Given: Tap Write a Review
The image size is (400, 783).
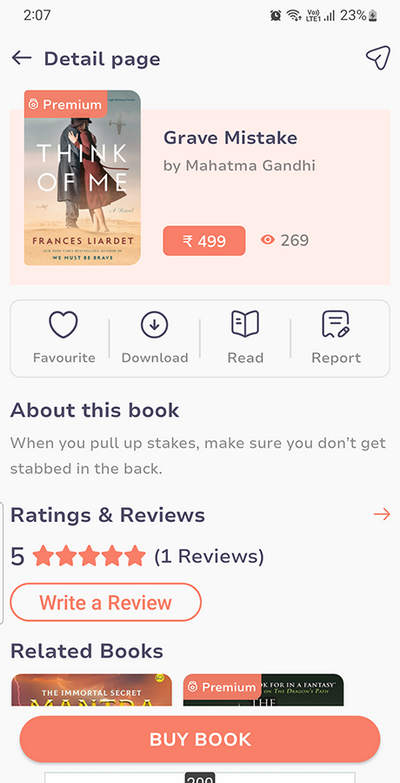Looking at the screenshot, I should click(x=105, y=602).
